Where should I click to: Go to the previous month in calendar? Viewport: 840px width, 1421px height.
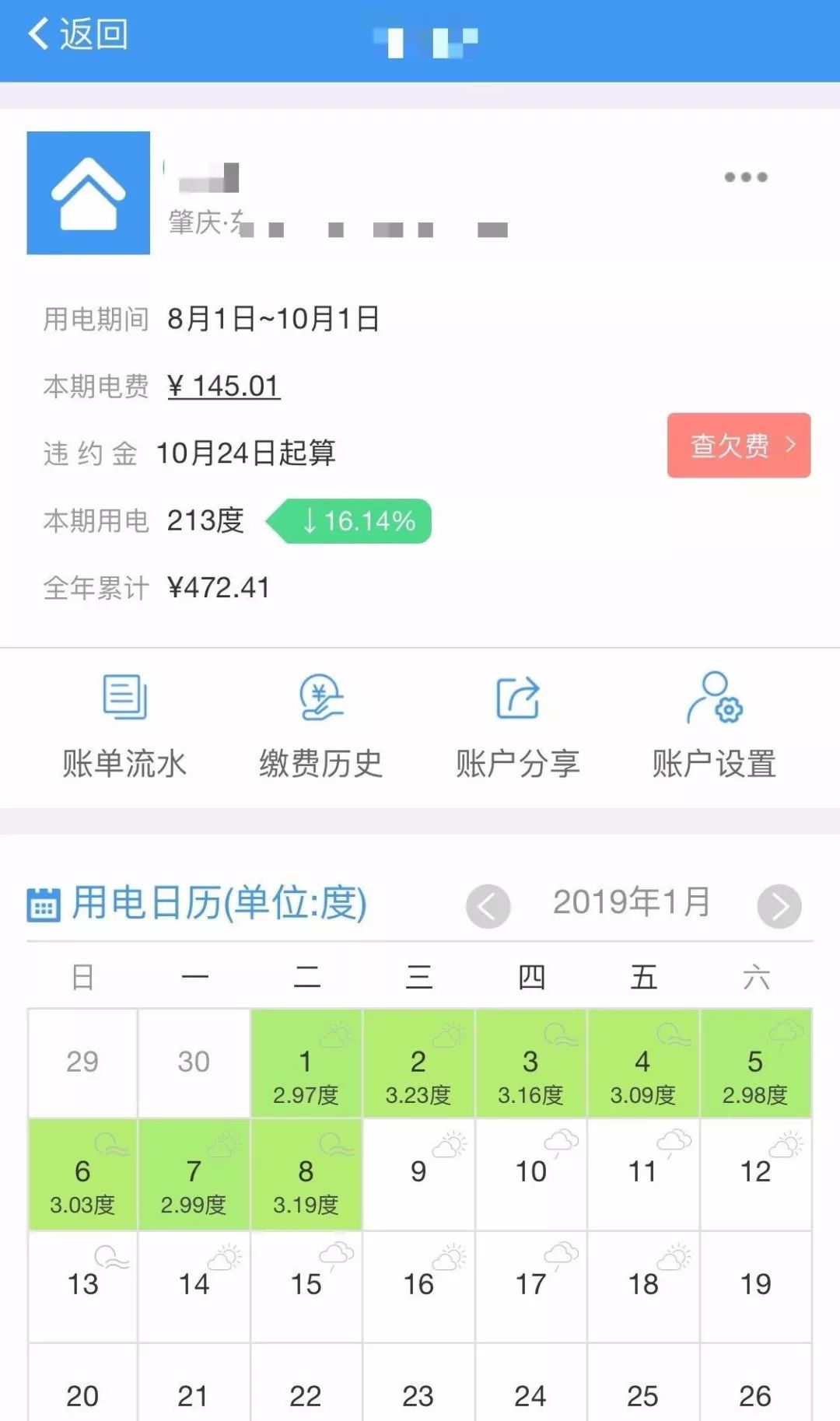(x=488, y=906)
